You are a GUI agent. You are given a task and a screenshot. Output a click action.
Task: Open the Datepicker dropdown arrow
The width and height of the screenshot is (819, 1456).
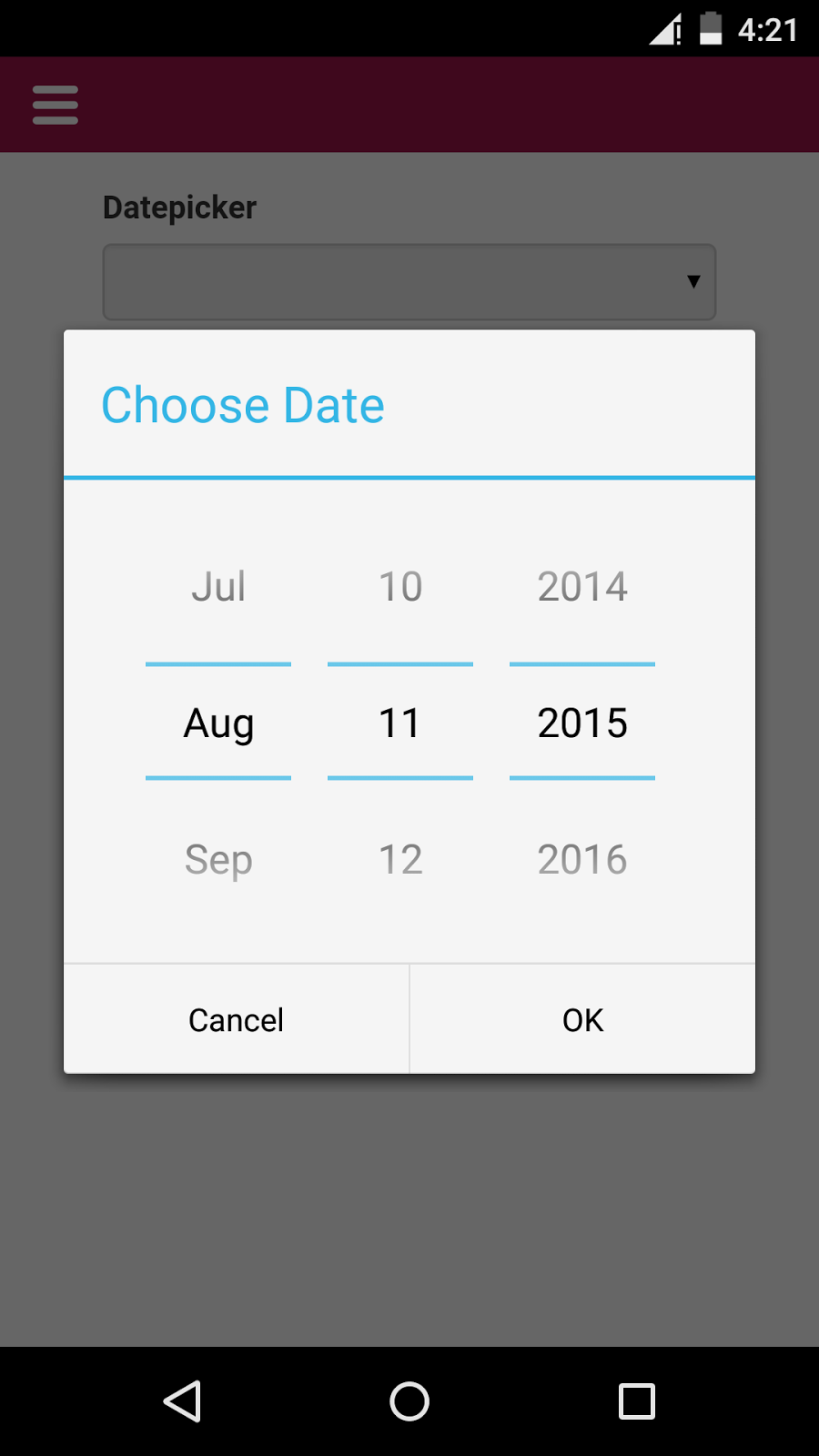pos(693,282)
